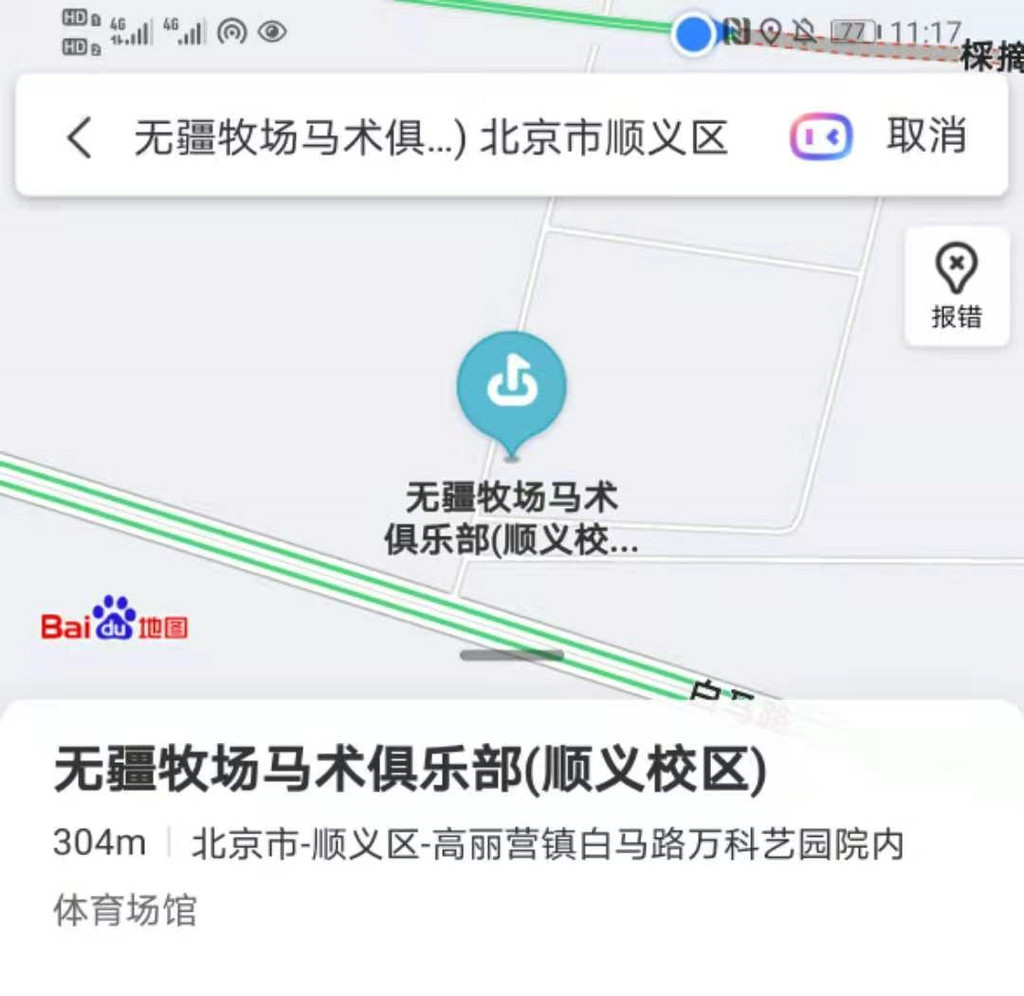Go back using the search bar arrow
This screenshot has width=1024, height=996.
[x=79, y=137]
